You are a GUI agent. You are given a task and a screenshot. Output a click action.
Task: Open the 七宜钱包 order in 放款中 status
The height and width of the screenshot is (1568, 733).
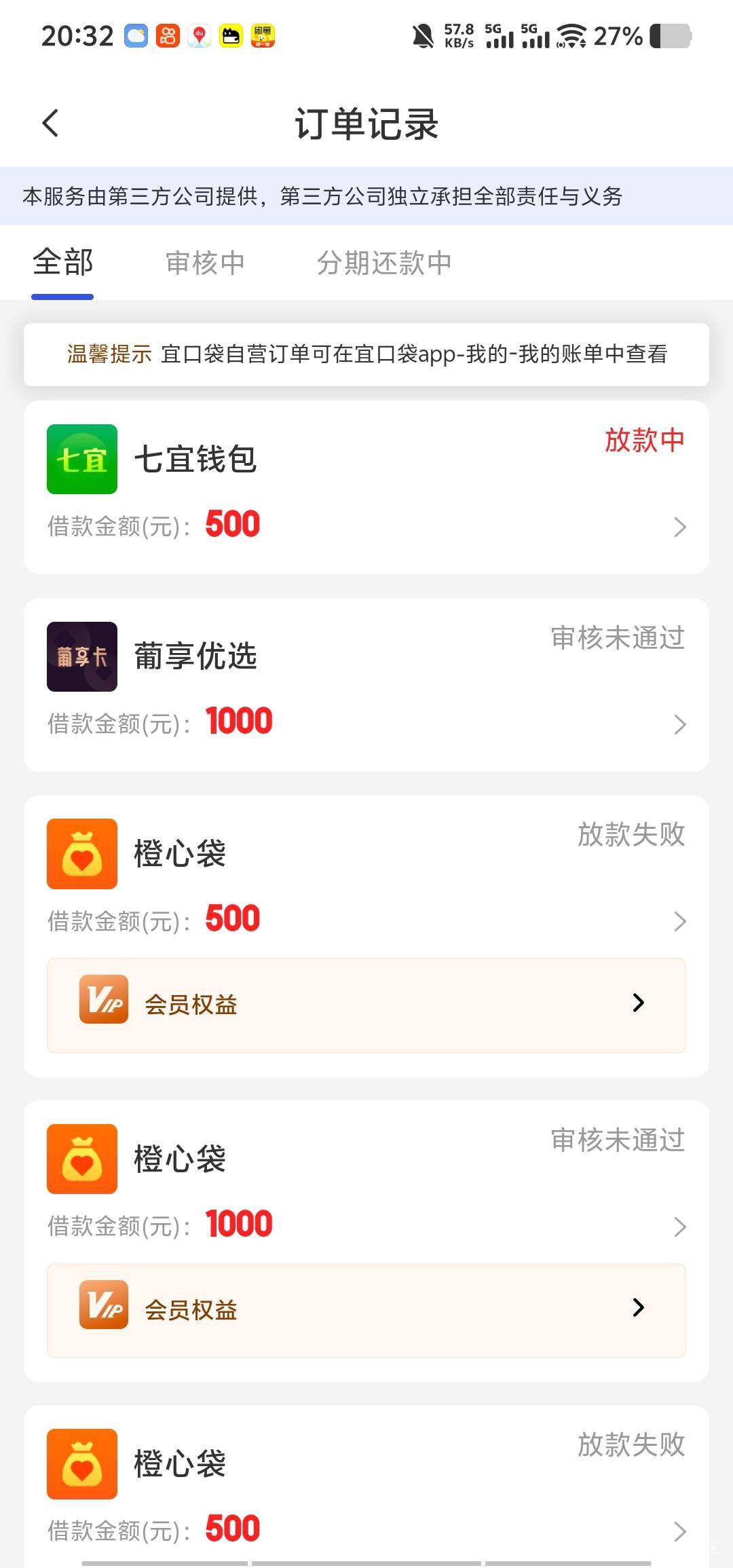[x=366, y=487]
